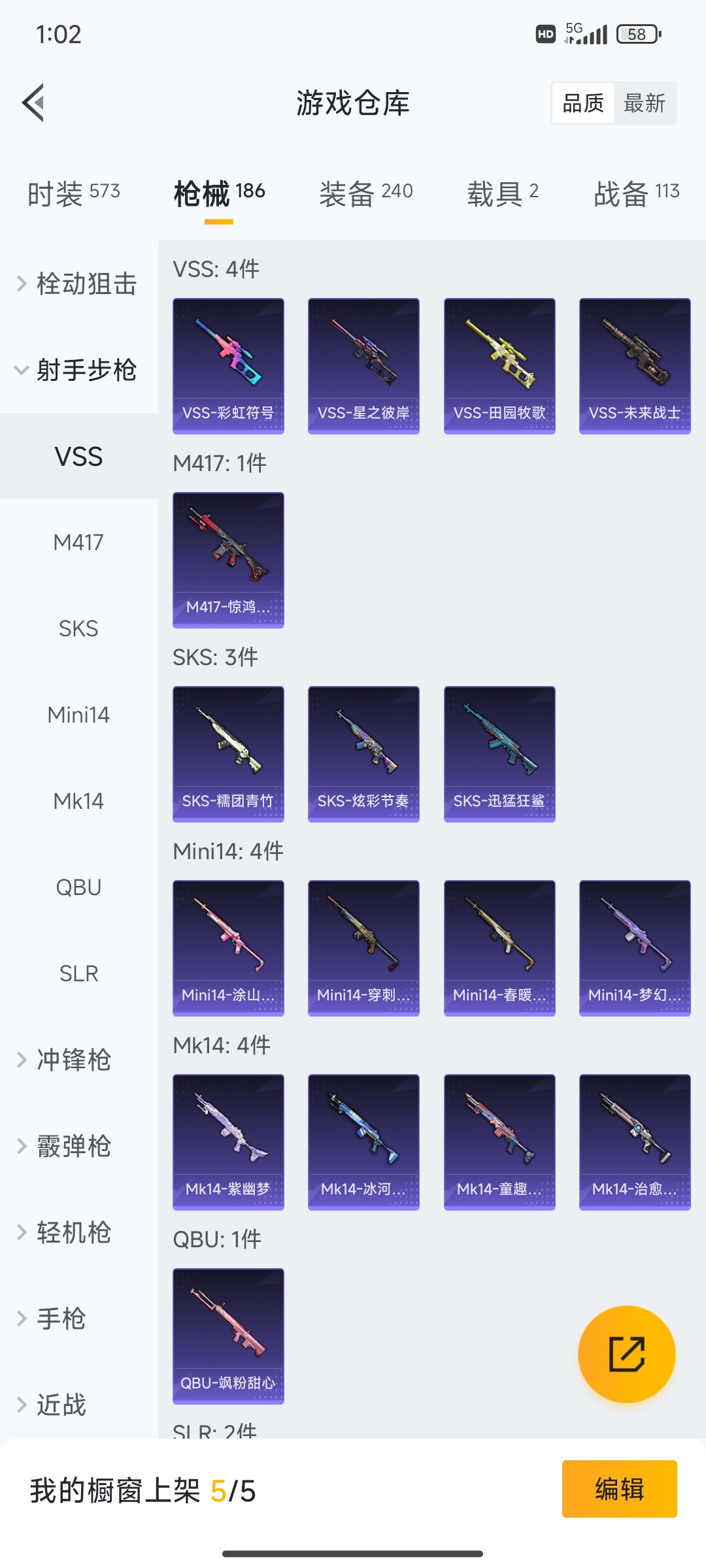Image resolution: width=706 pixels, height=1568 pixels.
Task: Open the 战备 tab
Action: (x=636, y=193)
